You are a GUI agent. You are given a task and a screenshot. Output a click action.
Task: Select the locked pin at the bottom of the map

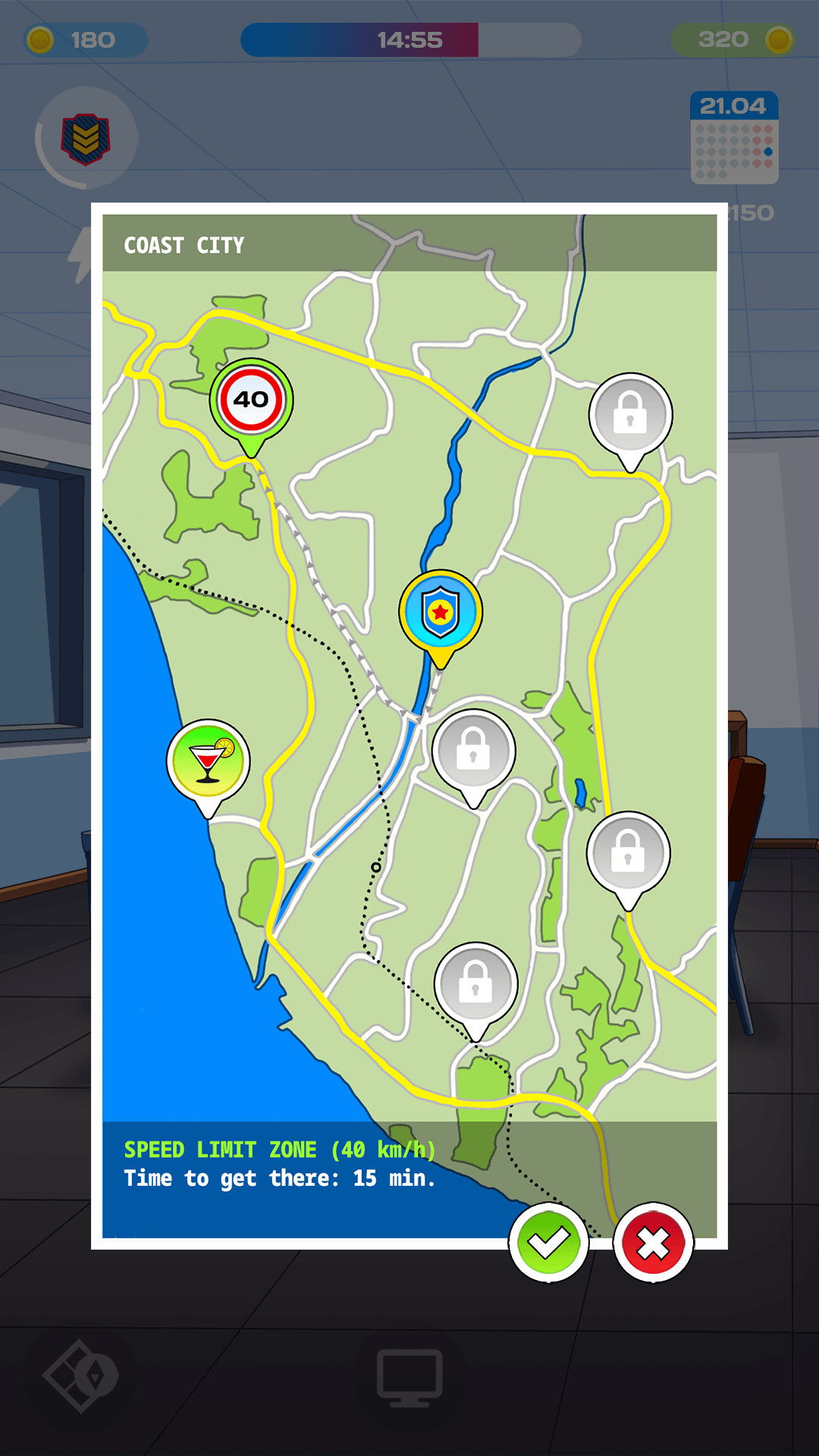475,982
